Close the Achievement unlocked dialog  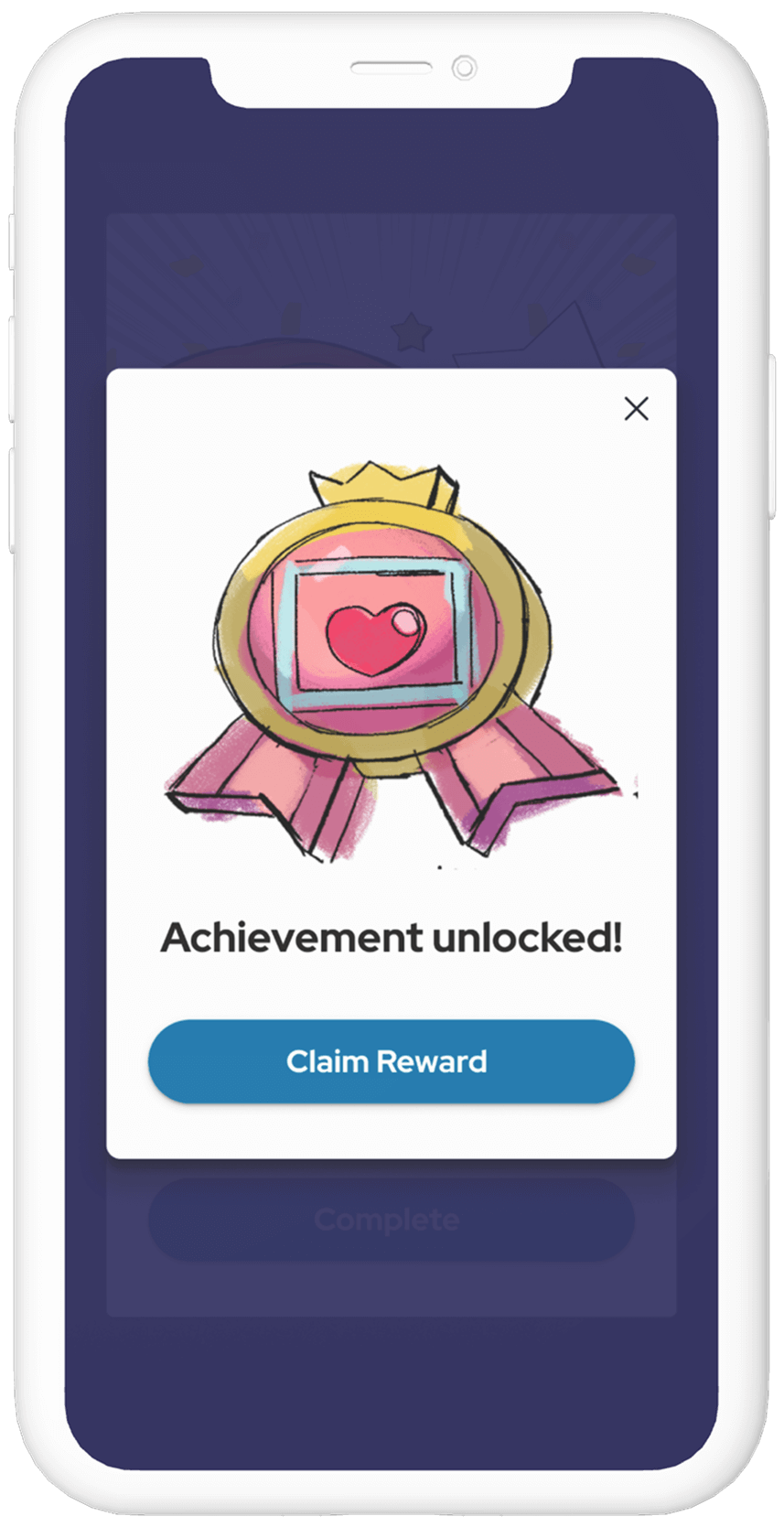[x=636, y=408]
